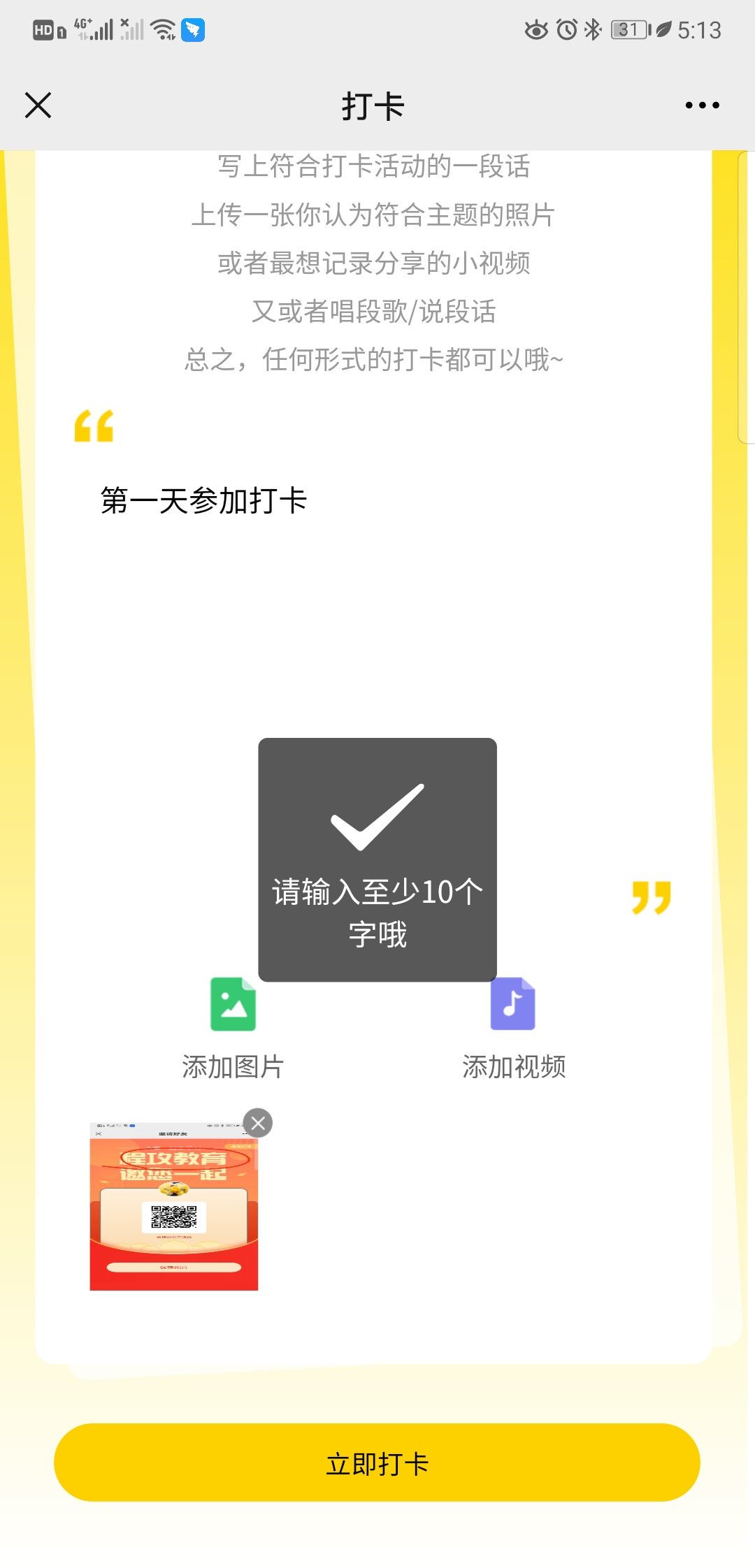Remove the uploaded image thumbnail
The width and height of the screenshot is (755, 1568).
[258, 1123]
